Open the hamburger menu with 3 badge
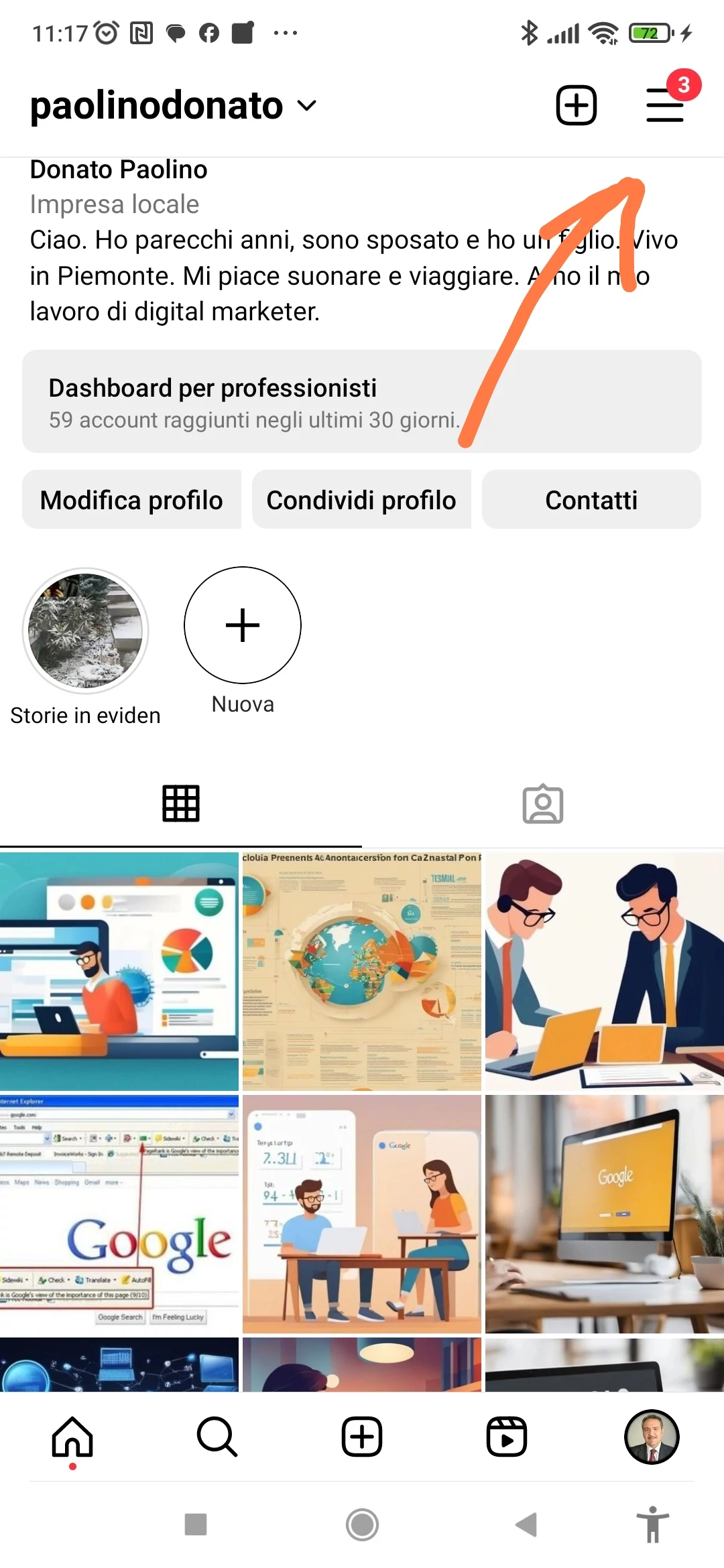The height and width of the screenshot is (1568, 724). point(666,105)
